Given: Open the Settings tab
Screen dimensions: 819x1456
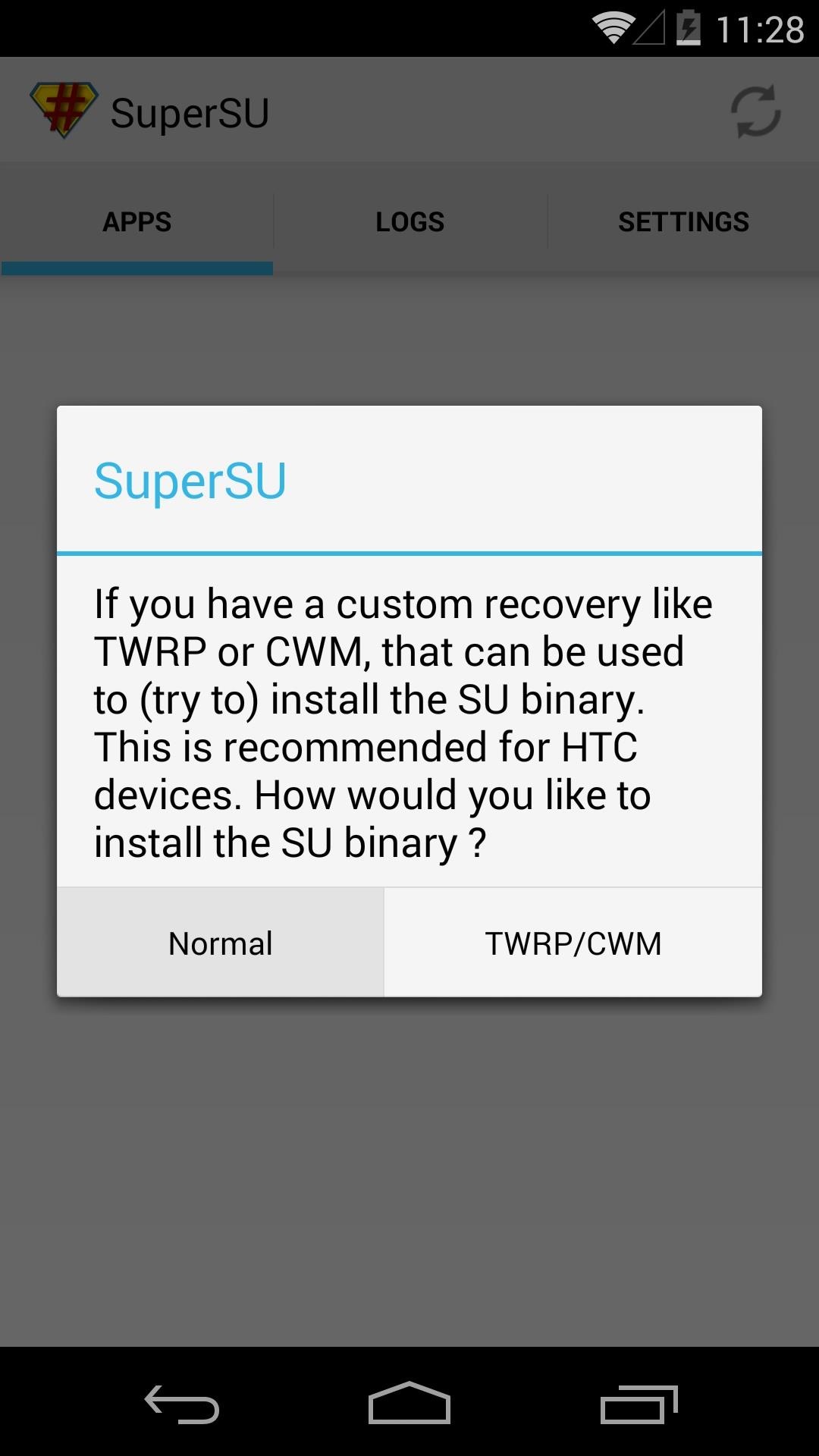Looking at the screenshot, I should (x=683, y=221).
